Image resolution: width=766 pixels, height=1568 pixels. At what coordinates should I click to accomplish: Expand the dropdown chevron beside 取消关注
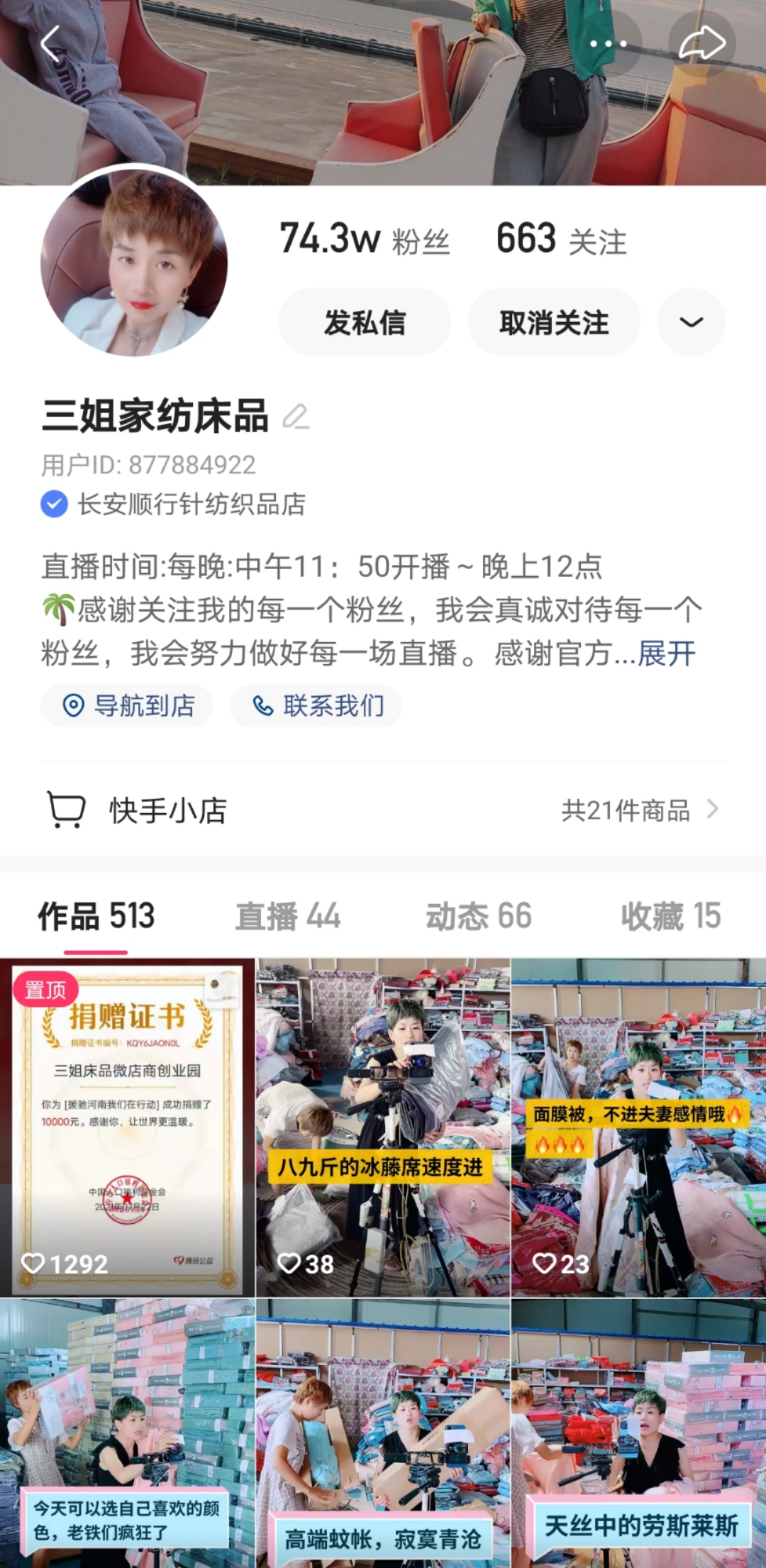691,322
